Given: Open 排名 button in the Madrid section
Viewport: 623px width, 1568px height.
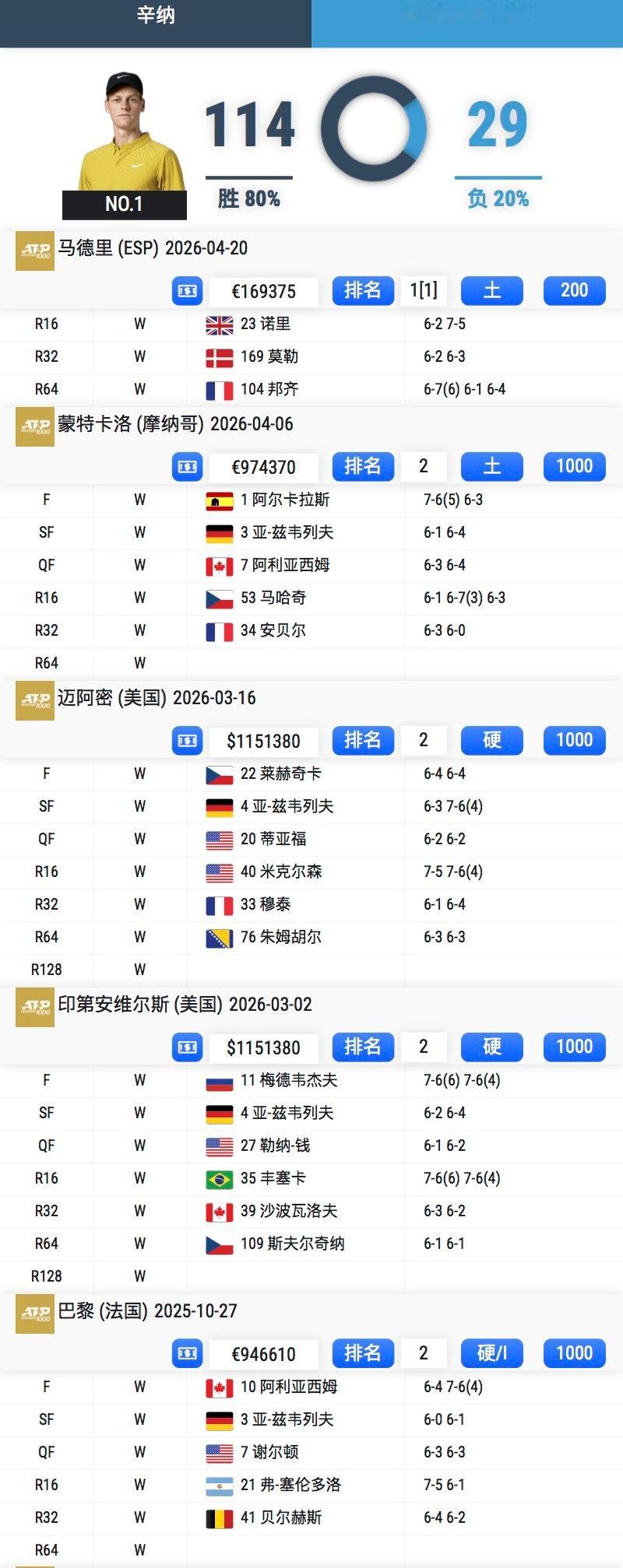Looking at the screenshot, I should [x=363, y=290].
